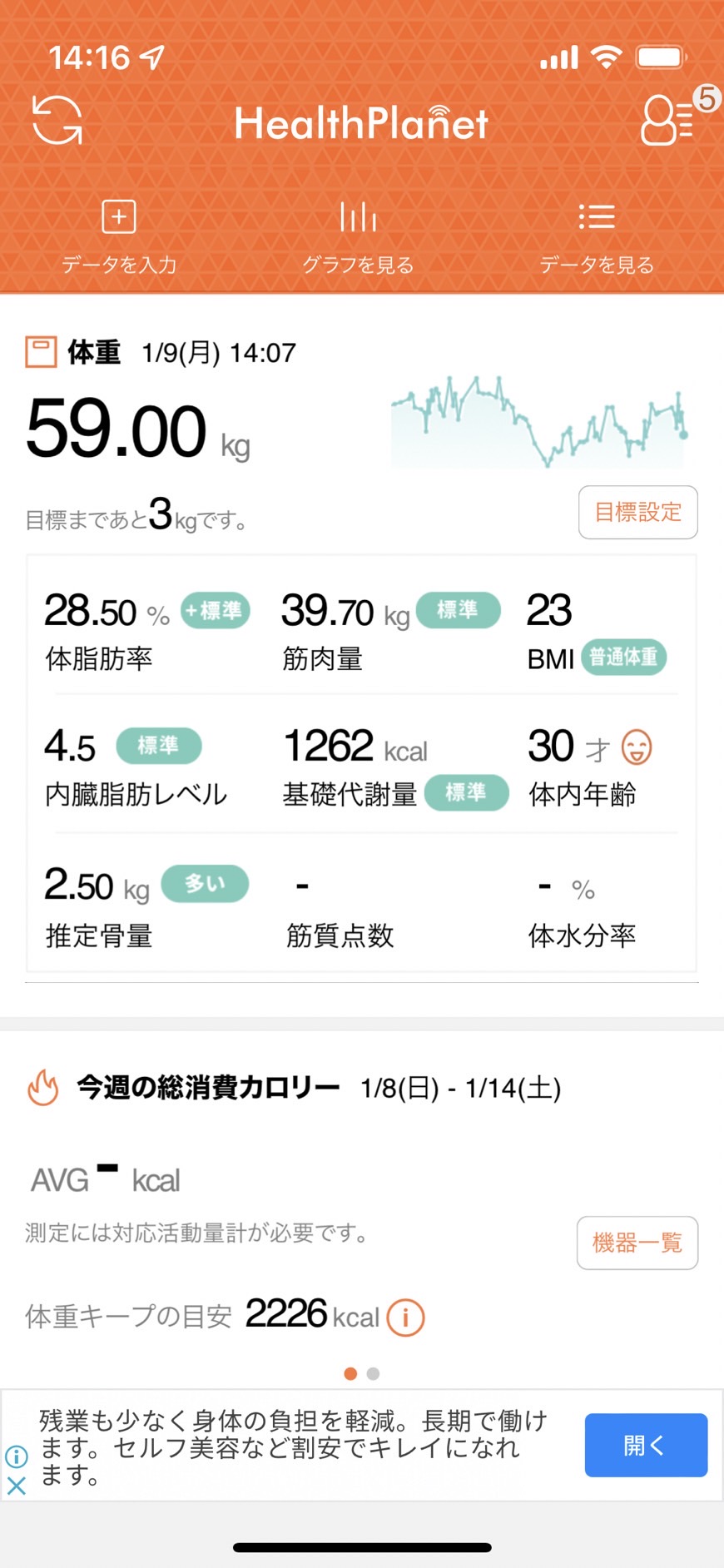This screenshot has height=1568, width=724.
Task: Sync data with the refresh icon
Action: tap(57, 120)
